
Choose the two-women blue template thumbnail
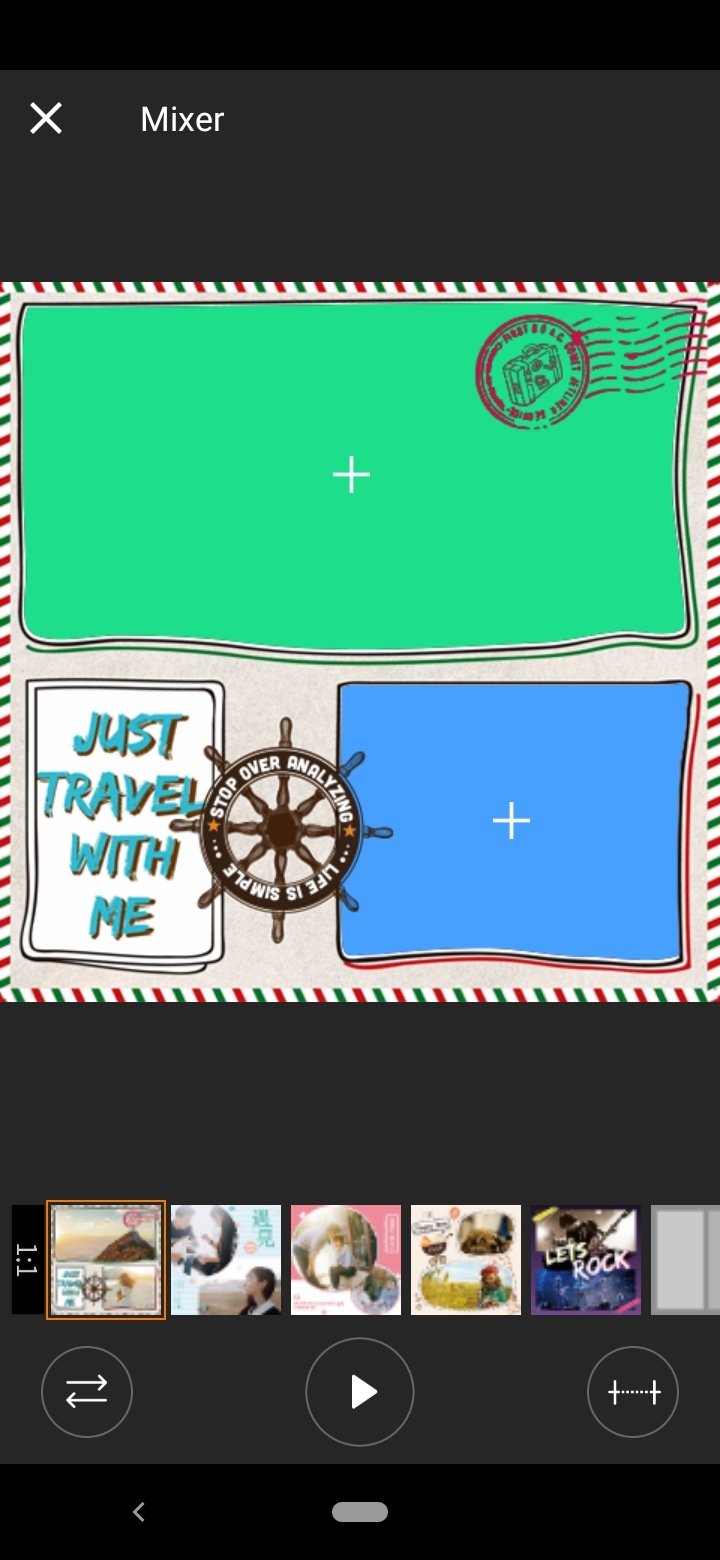[x=226, y=1260]
